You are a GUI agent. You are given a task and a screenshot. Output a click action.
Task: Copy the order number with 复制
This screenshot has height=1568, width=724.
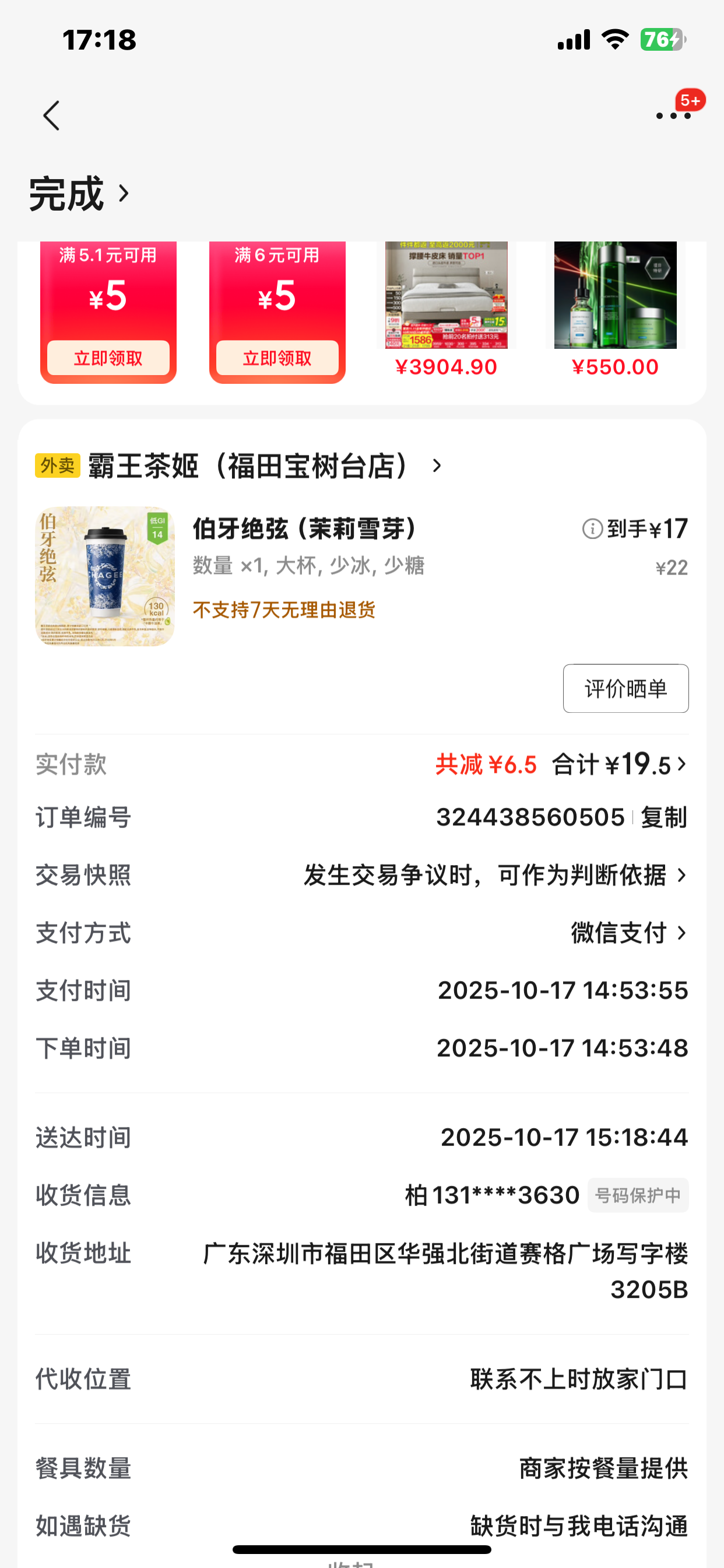(664, 817)
